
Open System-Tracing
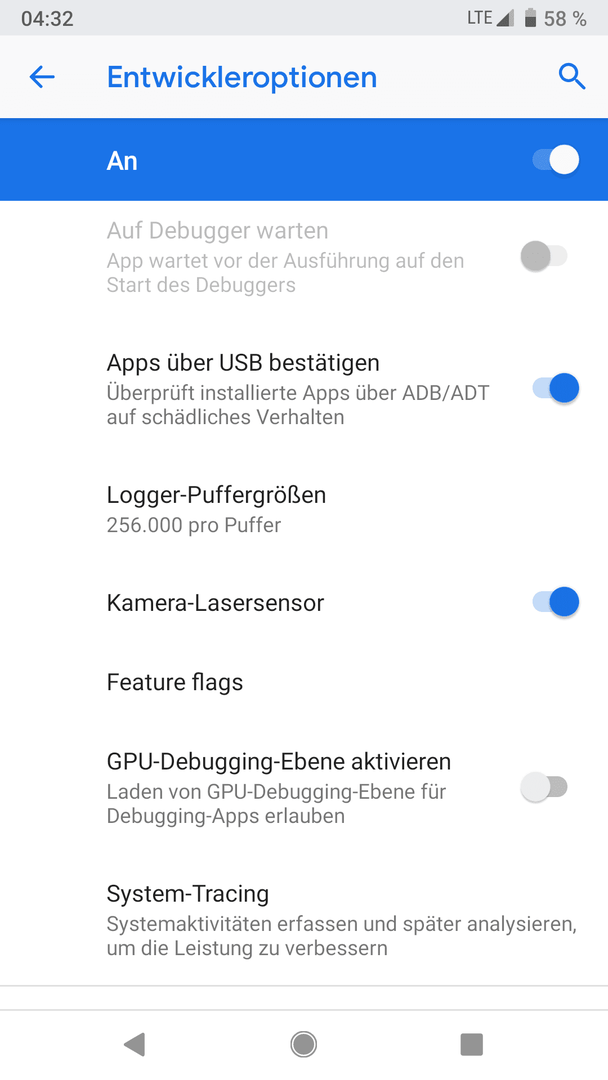tap(304, 920)
